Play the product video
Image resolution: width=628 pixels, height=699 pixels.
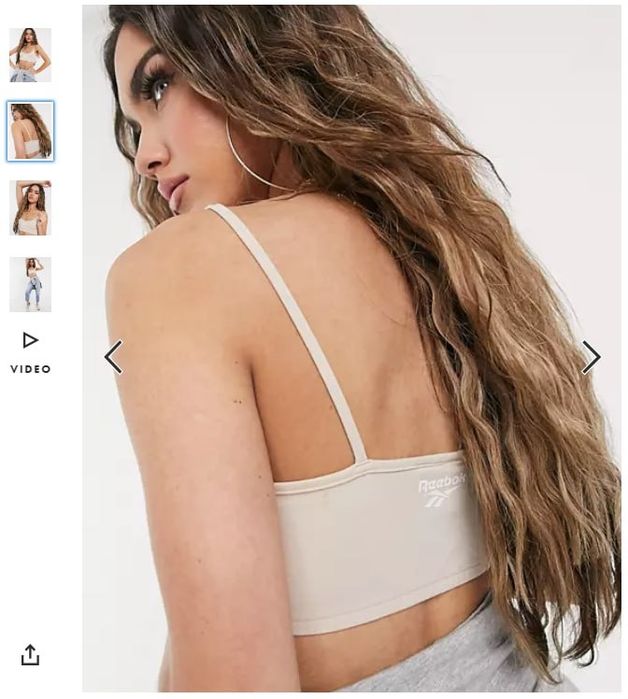(30, 350)
